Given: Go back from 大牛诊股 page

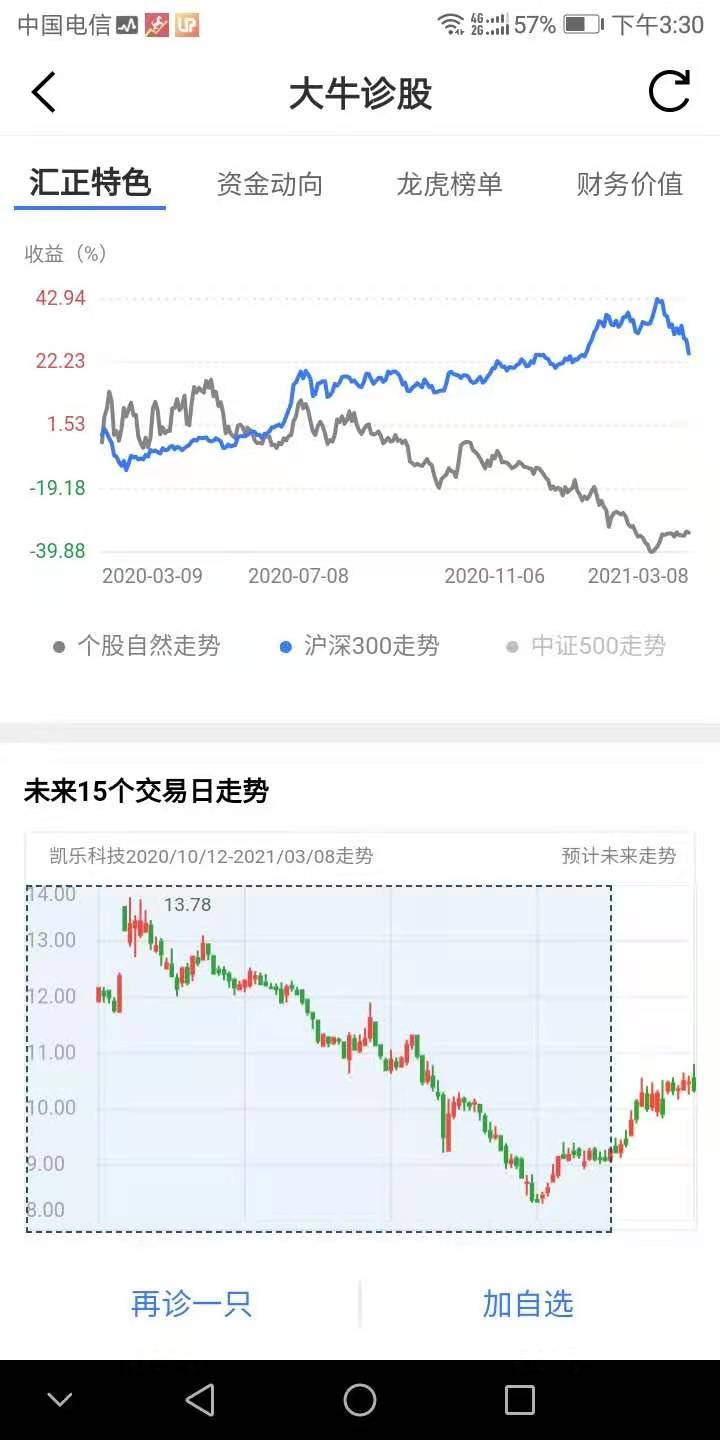Looking at the screenshot, I should pyautogui.click(x=44, y=93).
